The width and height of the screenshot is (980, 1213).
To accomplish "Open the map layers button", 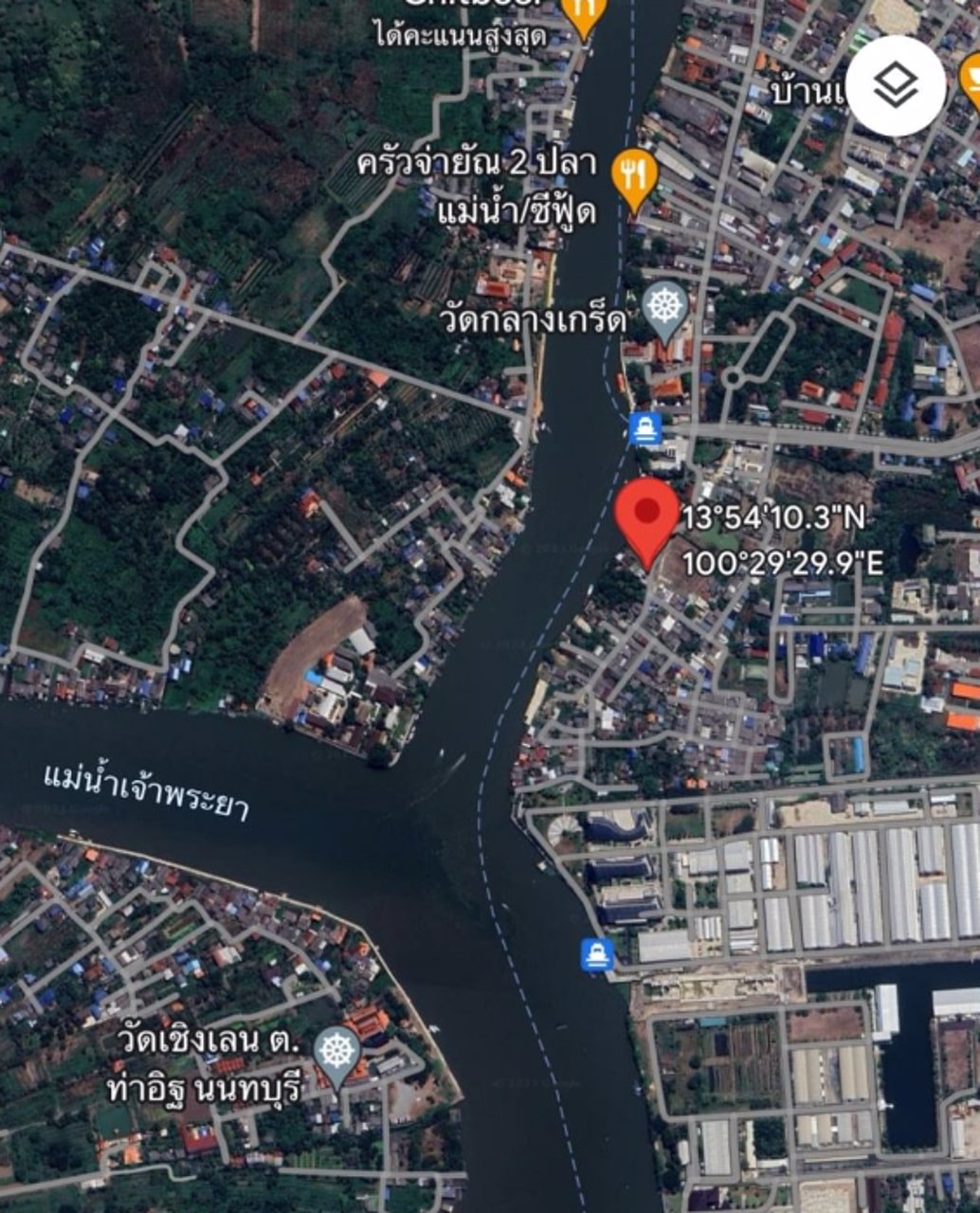I will point(895,86).
